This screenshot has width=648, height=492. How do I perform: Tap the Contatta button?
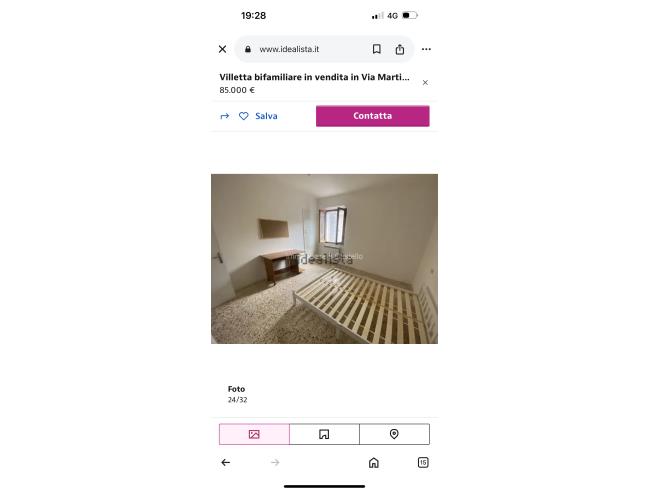pyautogui.click(x=372, y=116)
